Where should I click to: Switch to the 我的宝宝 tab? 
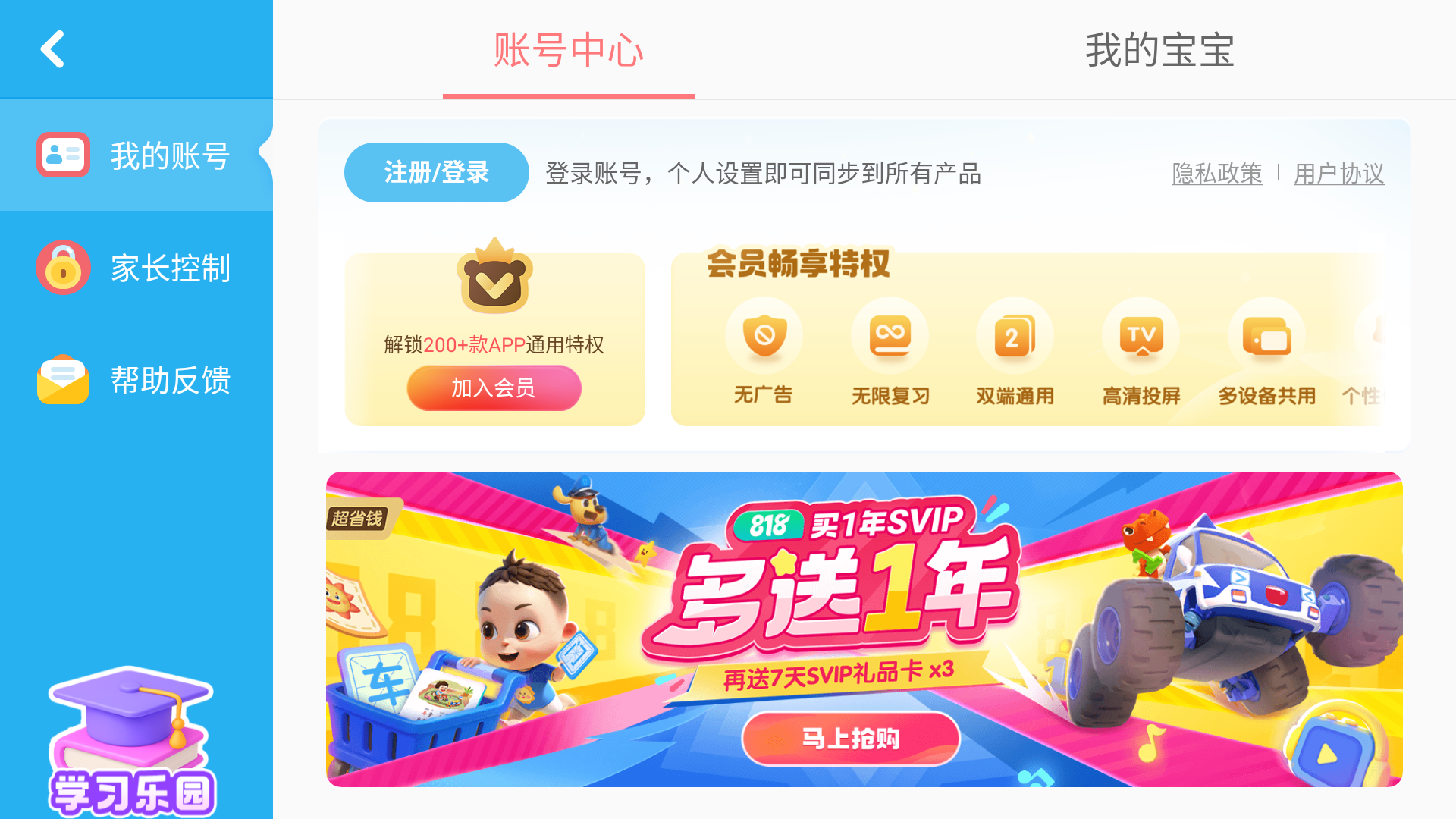pyautogui.click(x=1159, y=50)
